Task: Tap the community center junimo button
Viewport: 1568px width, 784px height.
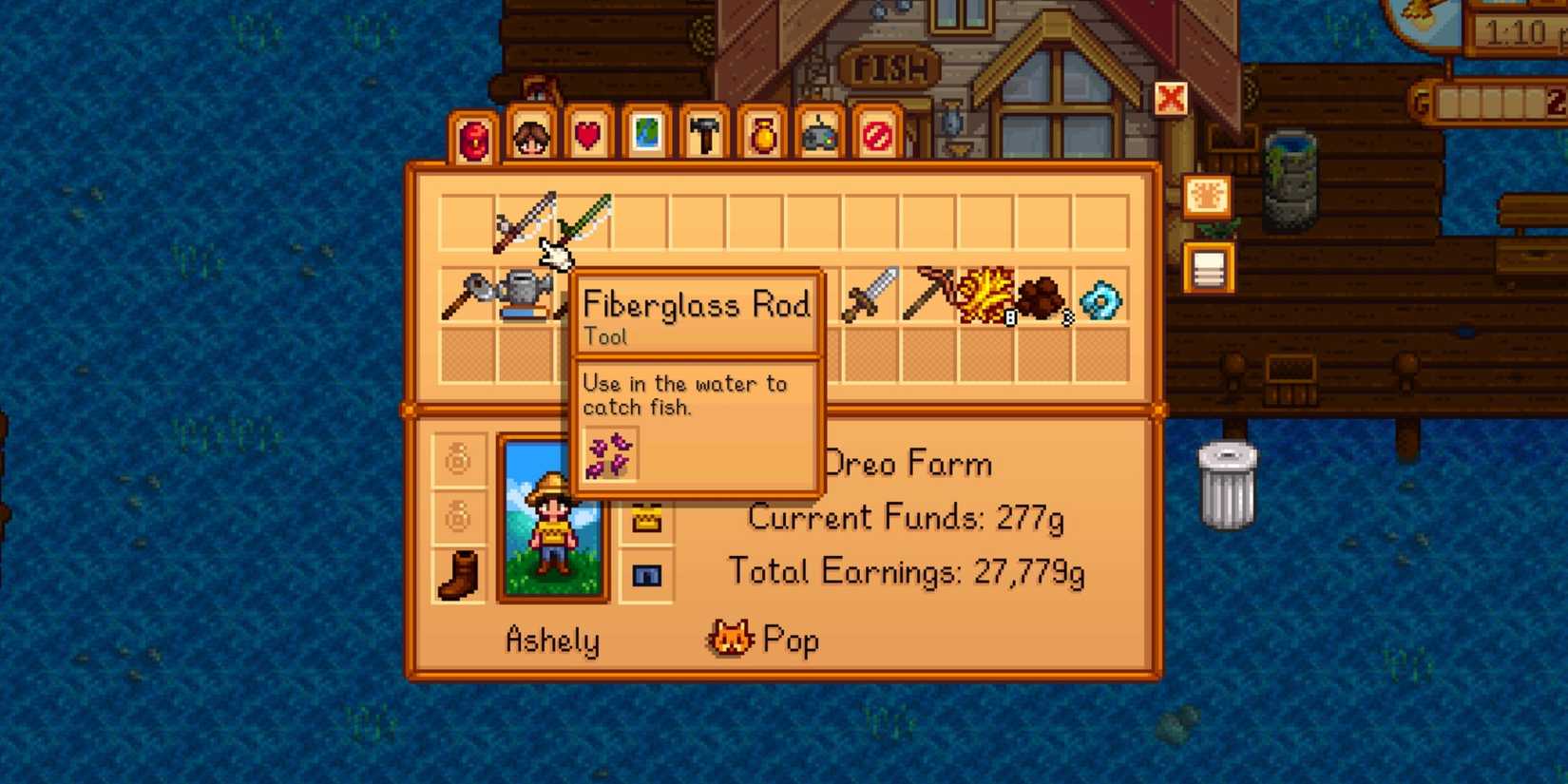Action: coord(1207,197)
